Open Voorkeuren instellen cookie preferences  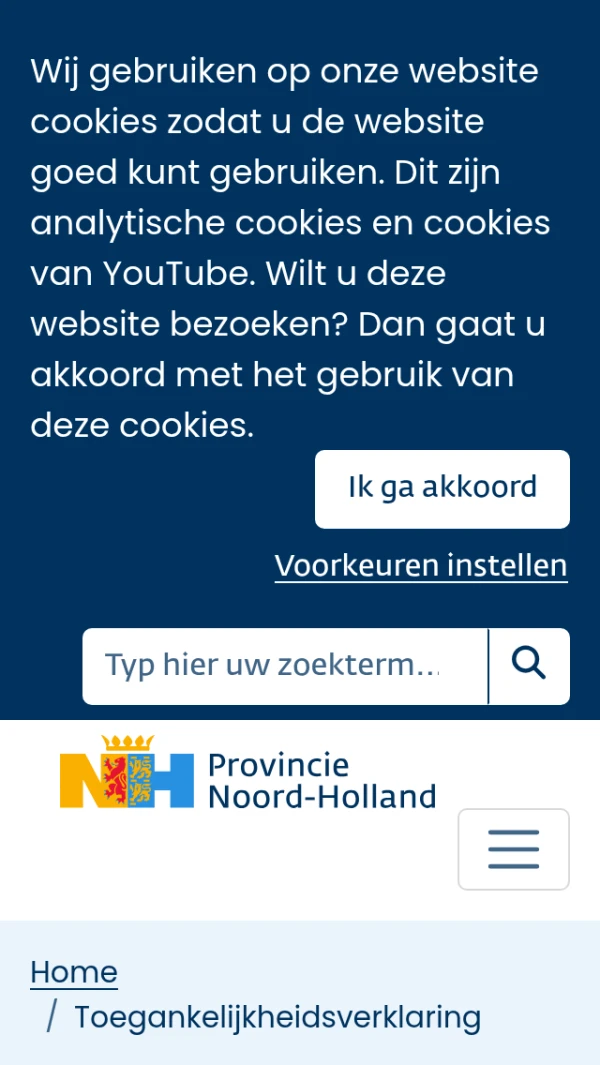pyautogui.click(x=421, y=566)
